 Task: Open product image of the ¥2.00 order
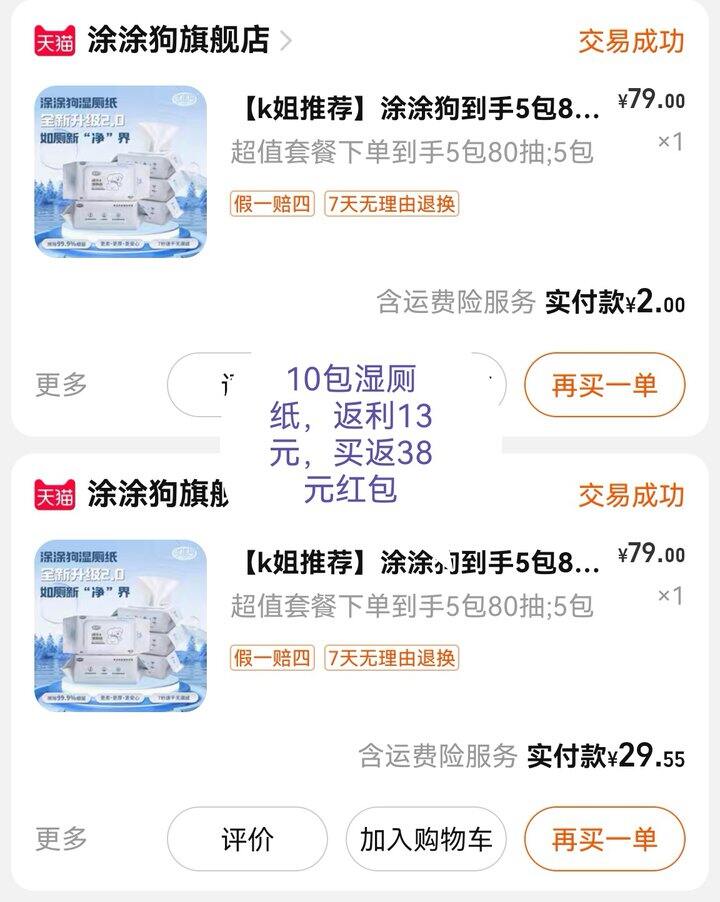[x=121, y=172]
